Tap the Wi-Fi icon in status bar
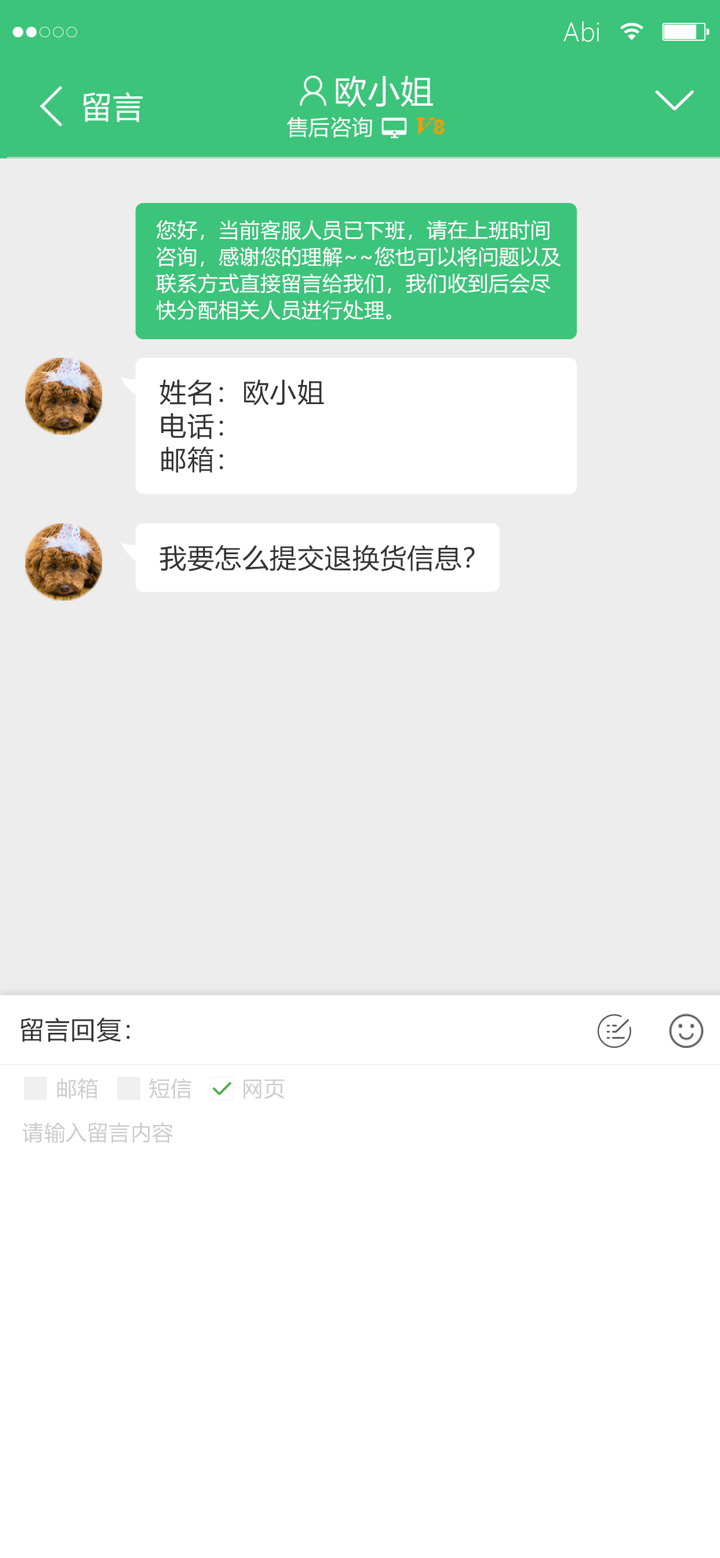 tap(631, 31)
